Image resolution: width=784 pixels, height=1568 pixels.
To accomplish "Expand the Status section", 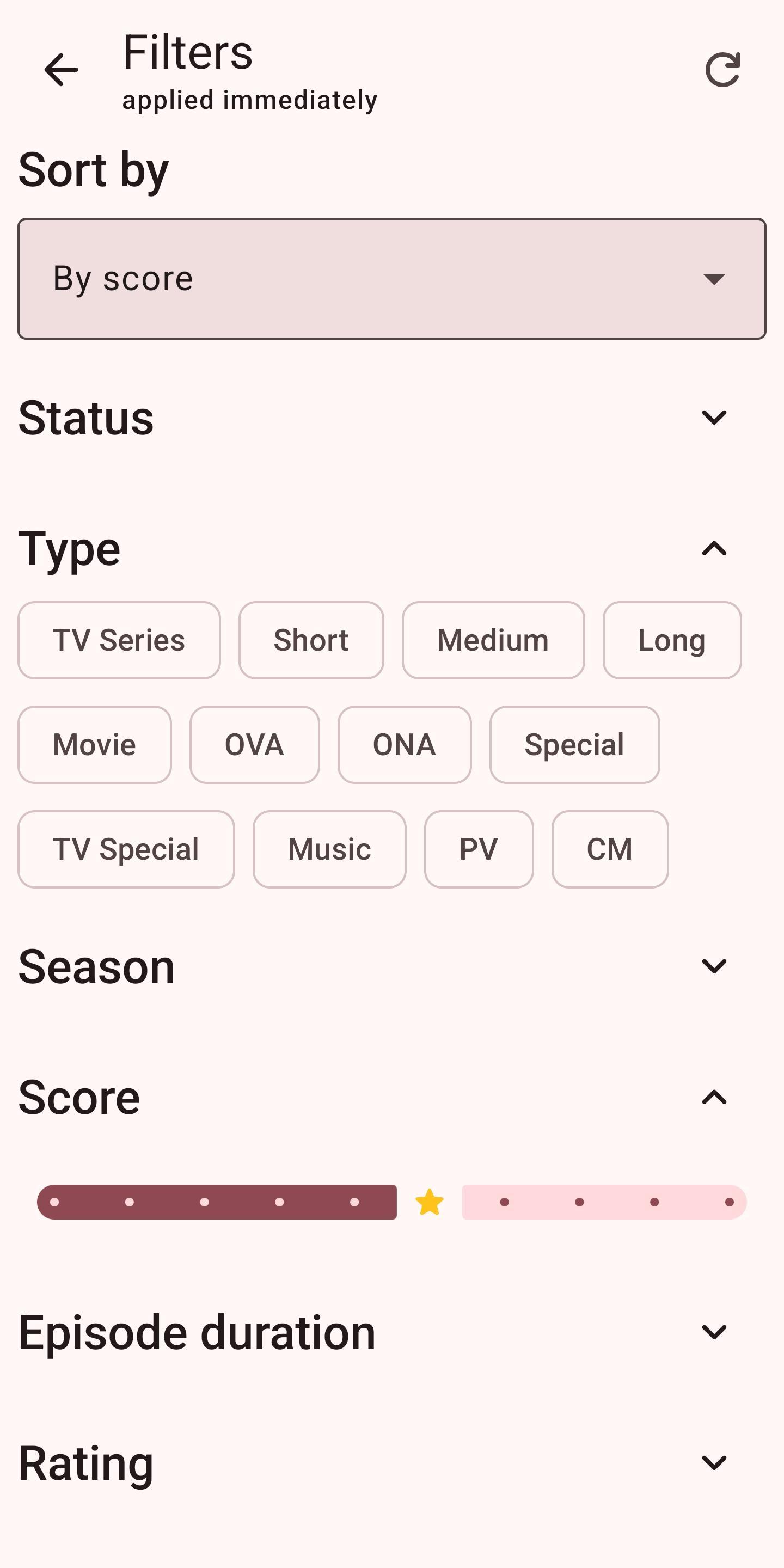I will [714, 418].
